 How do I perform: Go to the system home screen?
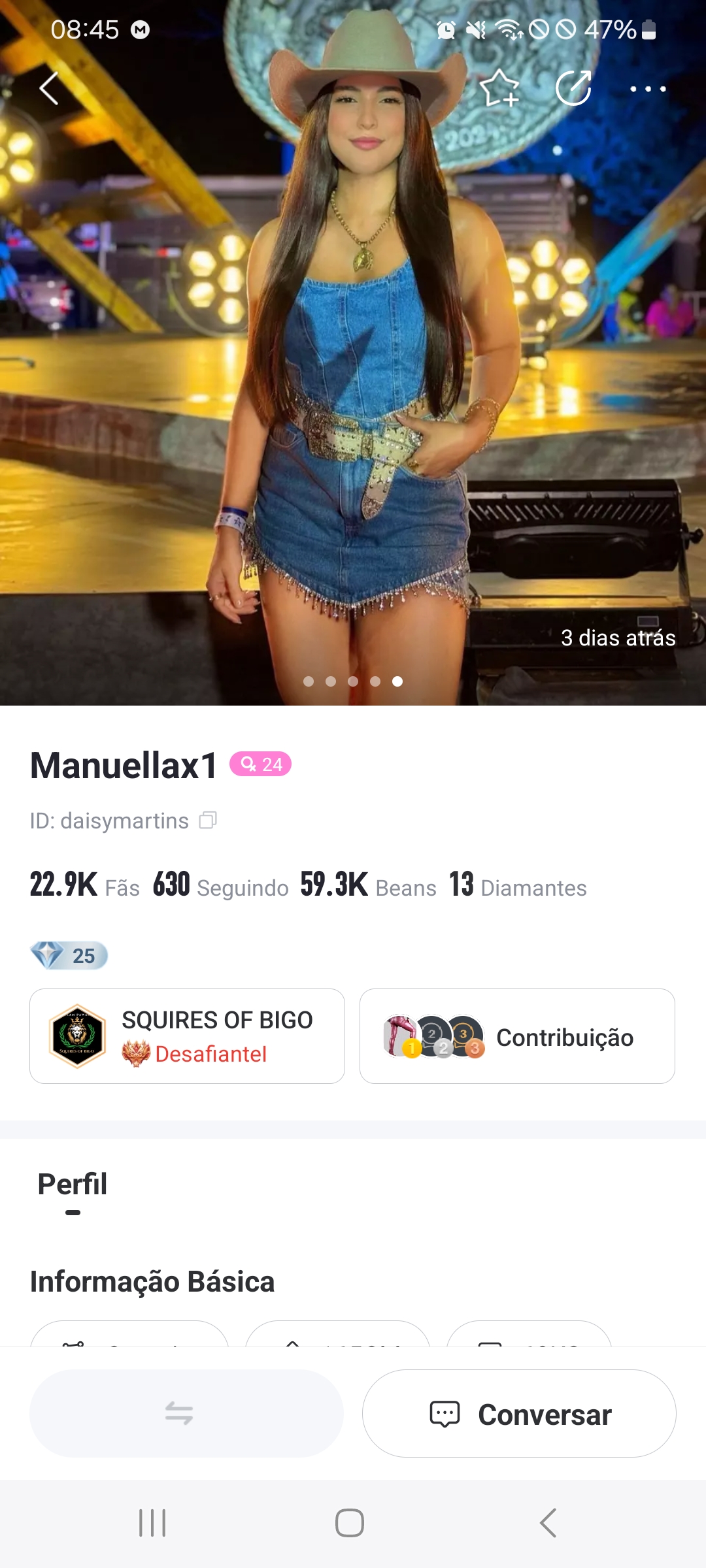coord(350,1523)
